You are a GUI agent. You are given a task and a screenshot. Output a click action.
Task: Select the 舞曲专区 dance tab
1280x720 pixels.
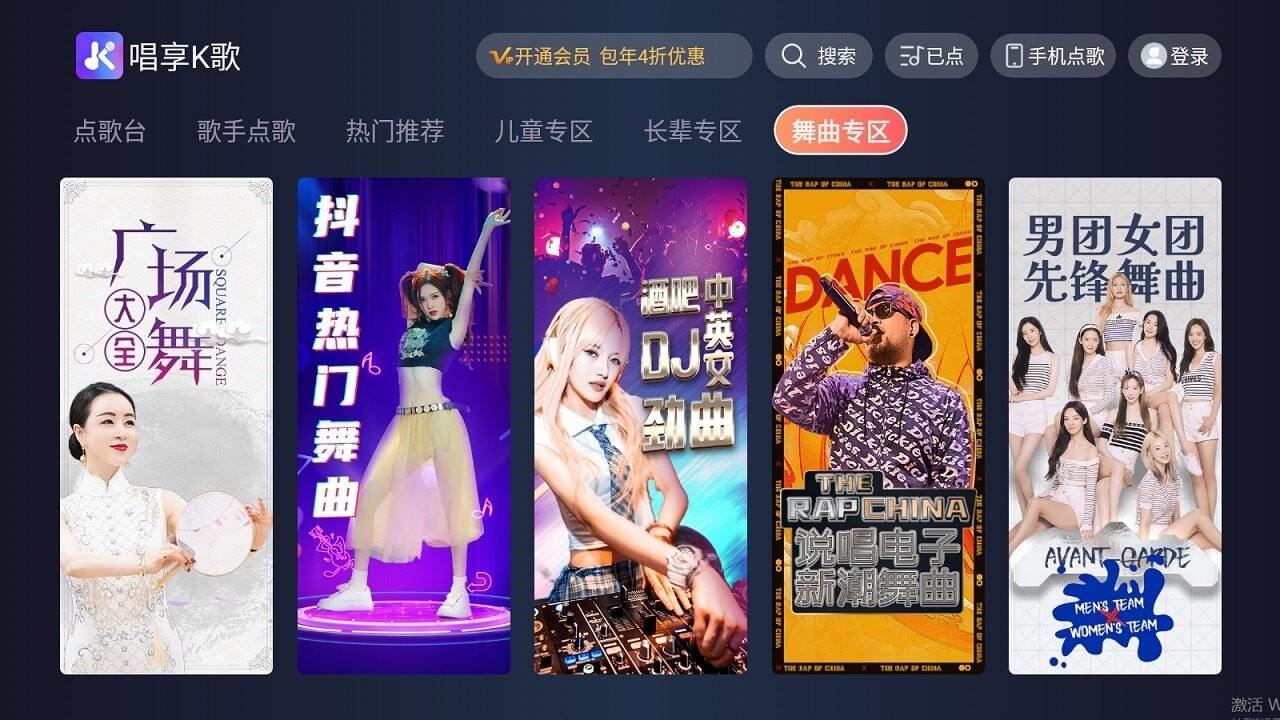coord(840,131)
